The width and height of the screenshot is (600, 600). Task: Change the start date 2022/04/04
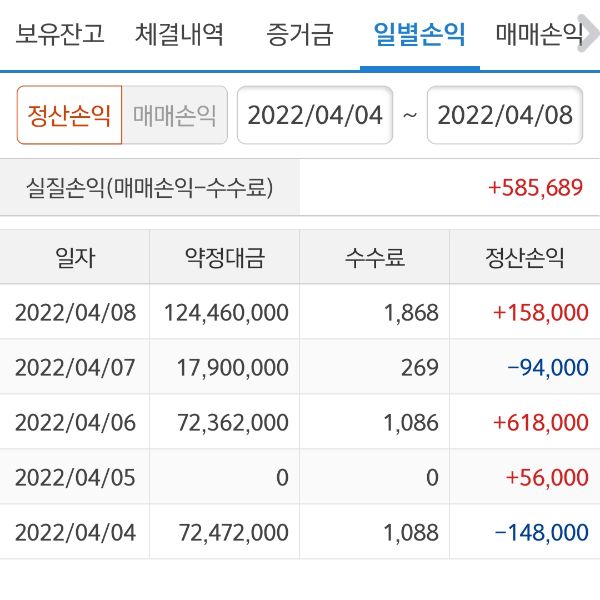pyautogui.click(x=315, y=115)
